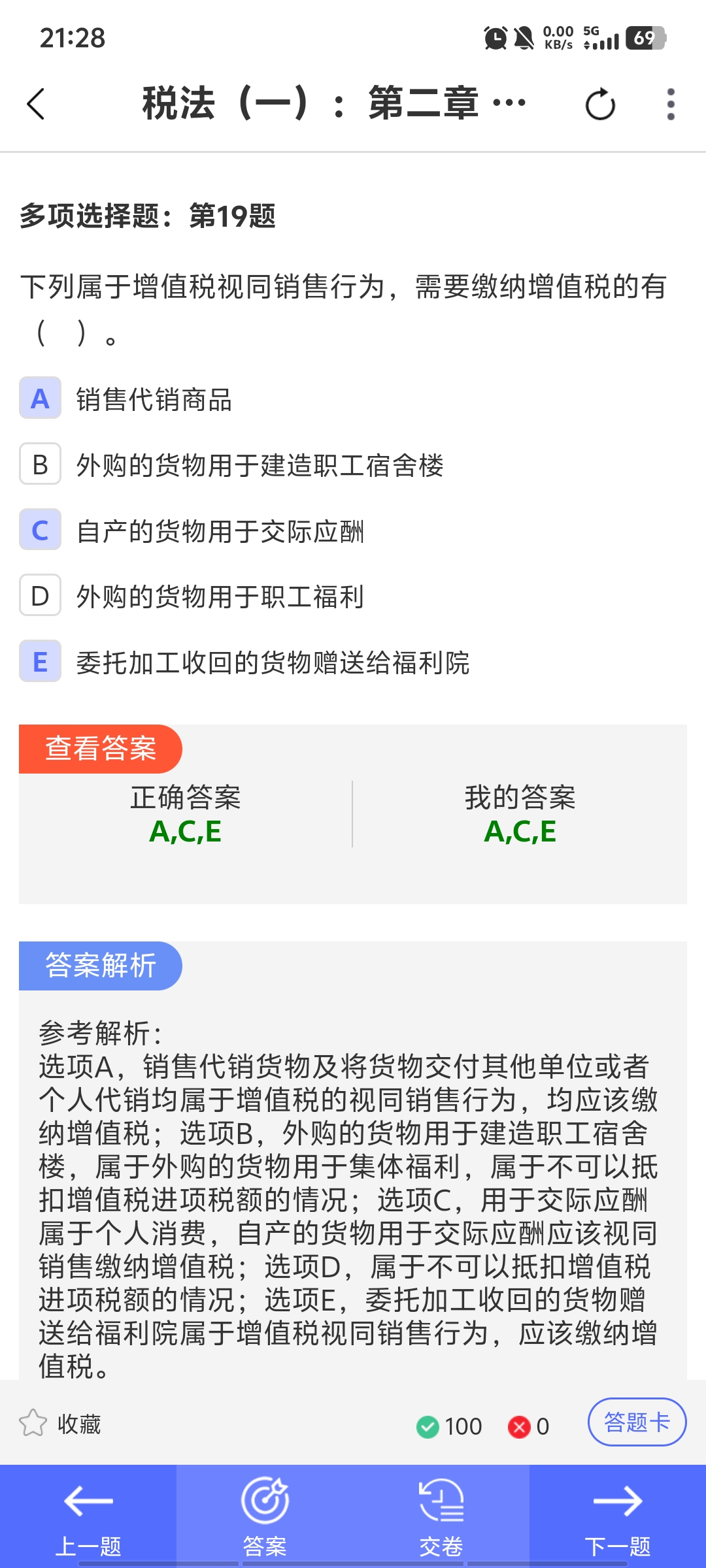Open the three-dot overflow menu
Viewport: 706px width, 1568px height.
pyautogui.click(x=670, y=105)
